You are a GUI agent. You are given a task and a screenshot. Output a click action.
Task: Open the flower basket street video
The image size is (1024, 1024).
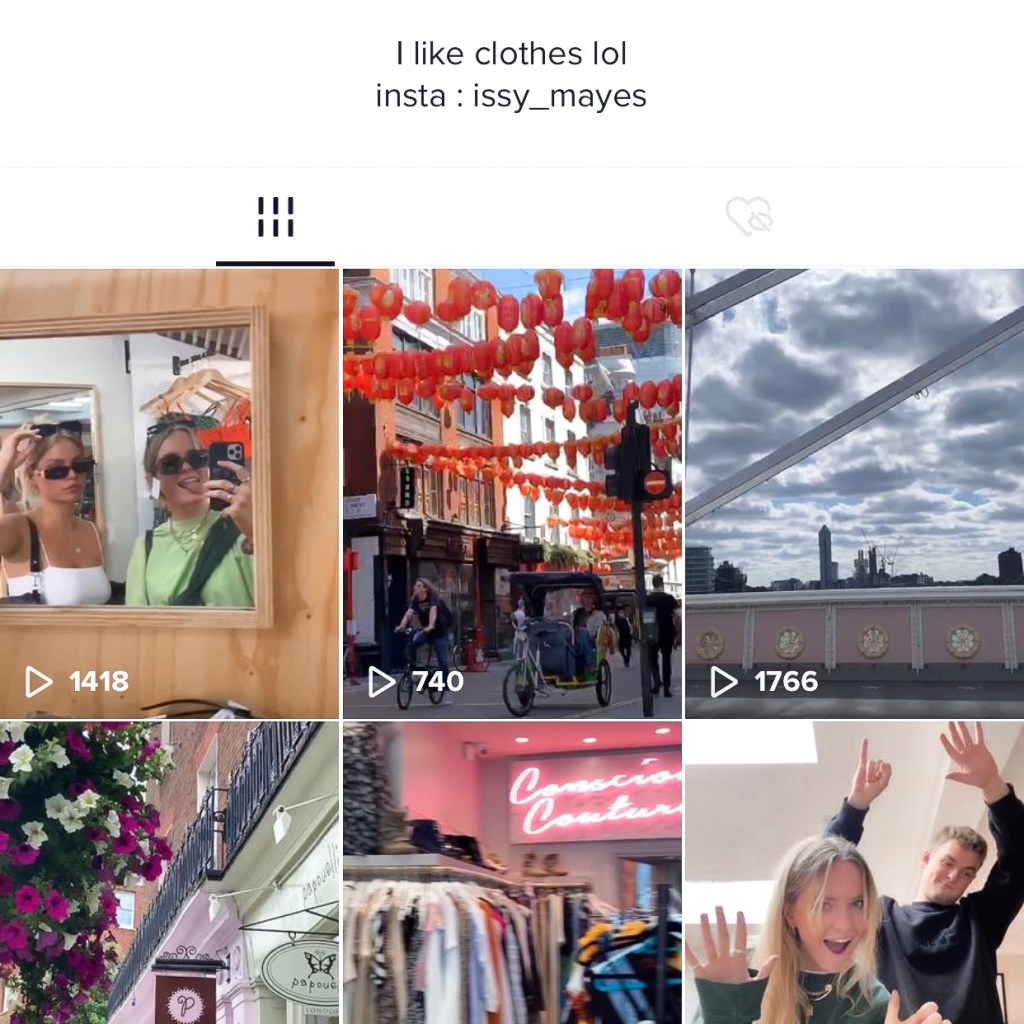[x=169, y=872]
